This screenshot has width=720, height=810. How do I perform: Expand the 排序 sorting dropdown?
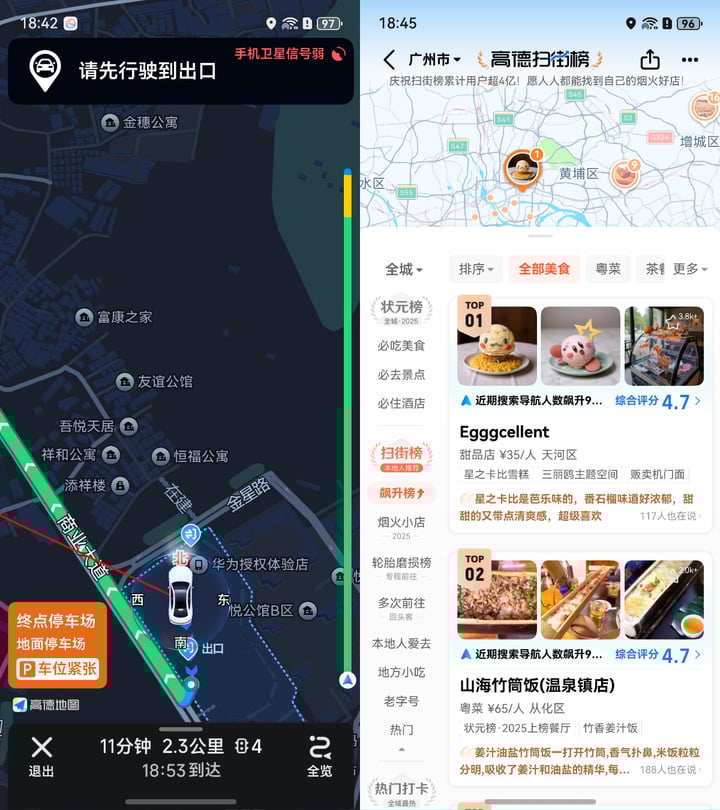pos(477,268)
